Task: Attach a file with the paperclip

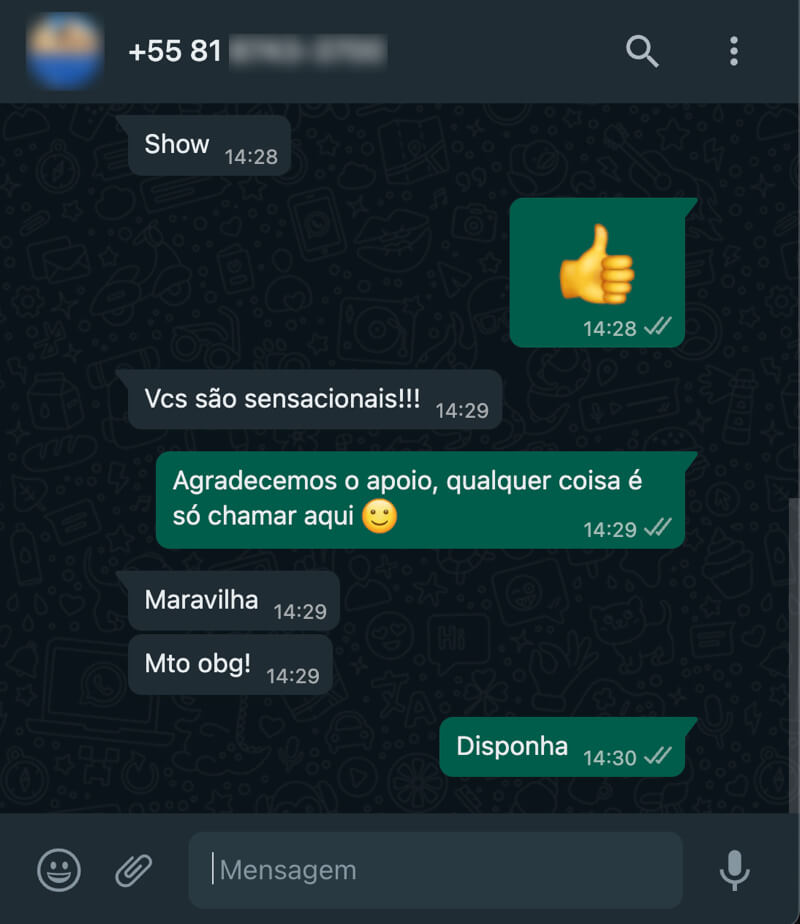Action: point(133,869)
